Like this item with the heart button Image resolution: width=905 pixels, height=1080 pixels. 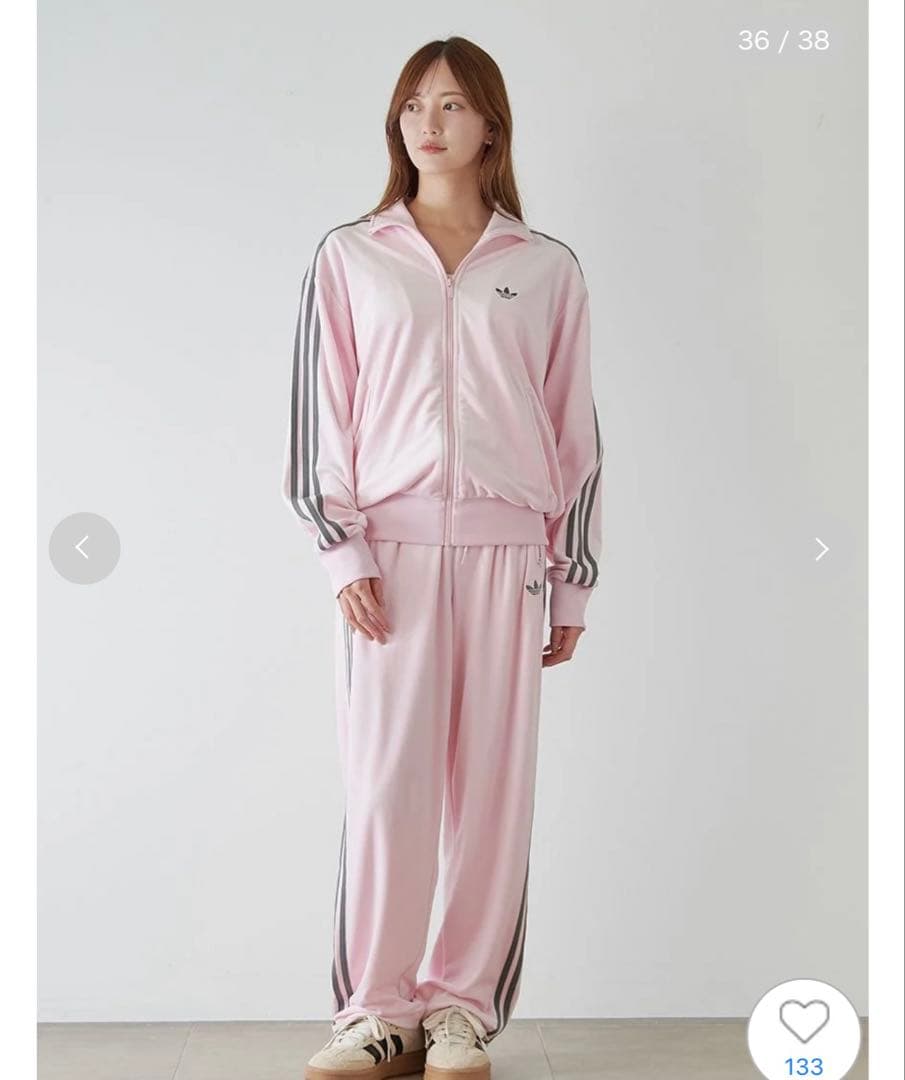804,1023
